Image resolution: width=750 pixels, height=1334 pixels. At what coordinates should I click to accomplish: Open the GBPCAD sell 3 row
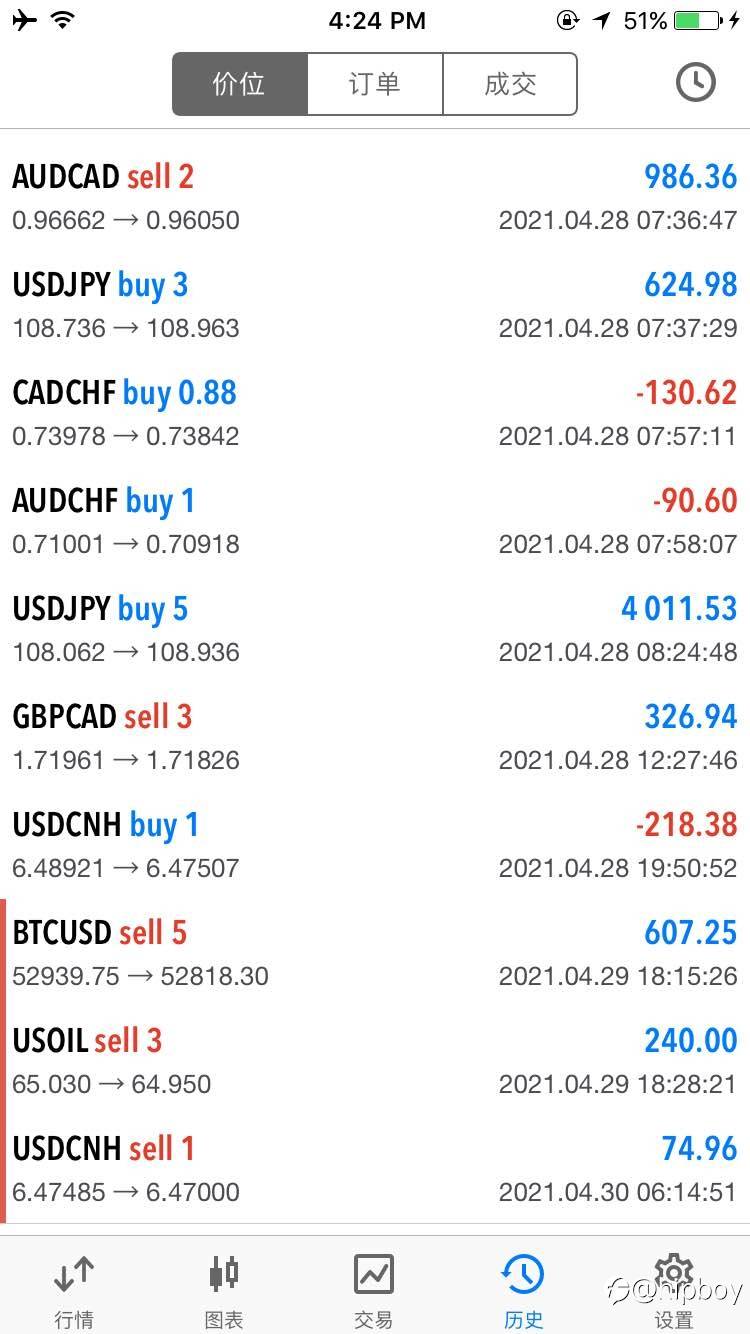point(375,737)
